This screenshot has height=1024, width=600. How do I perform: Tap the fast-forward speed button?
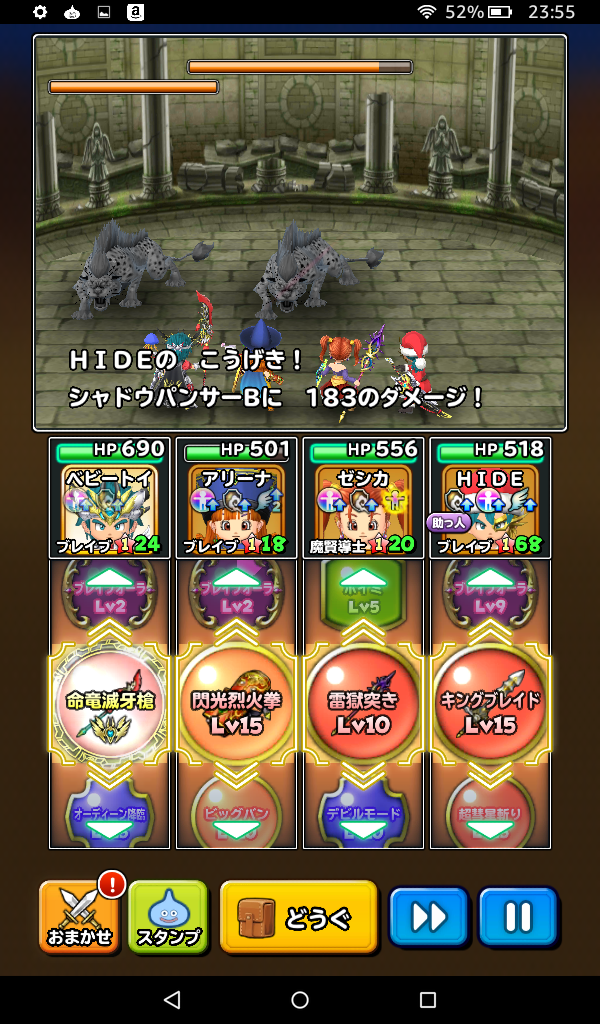(428, 917)
